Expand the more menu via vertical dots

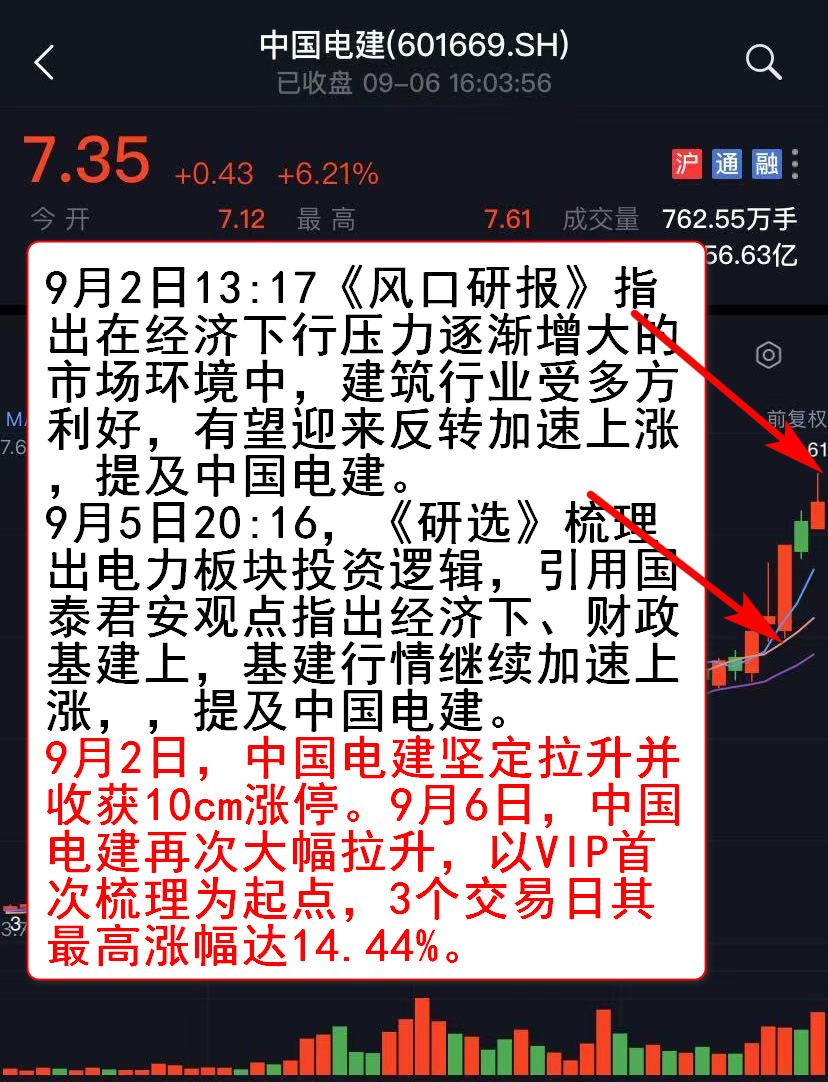(794, 163)
